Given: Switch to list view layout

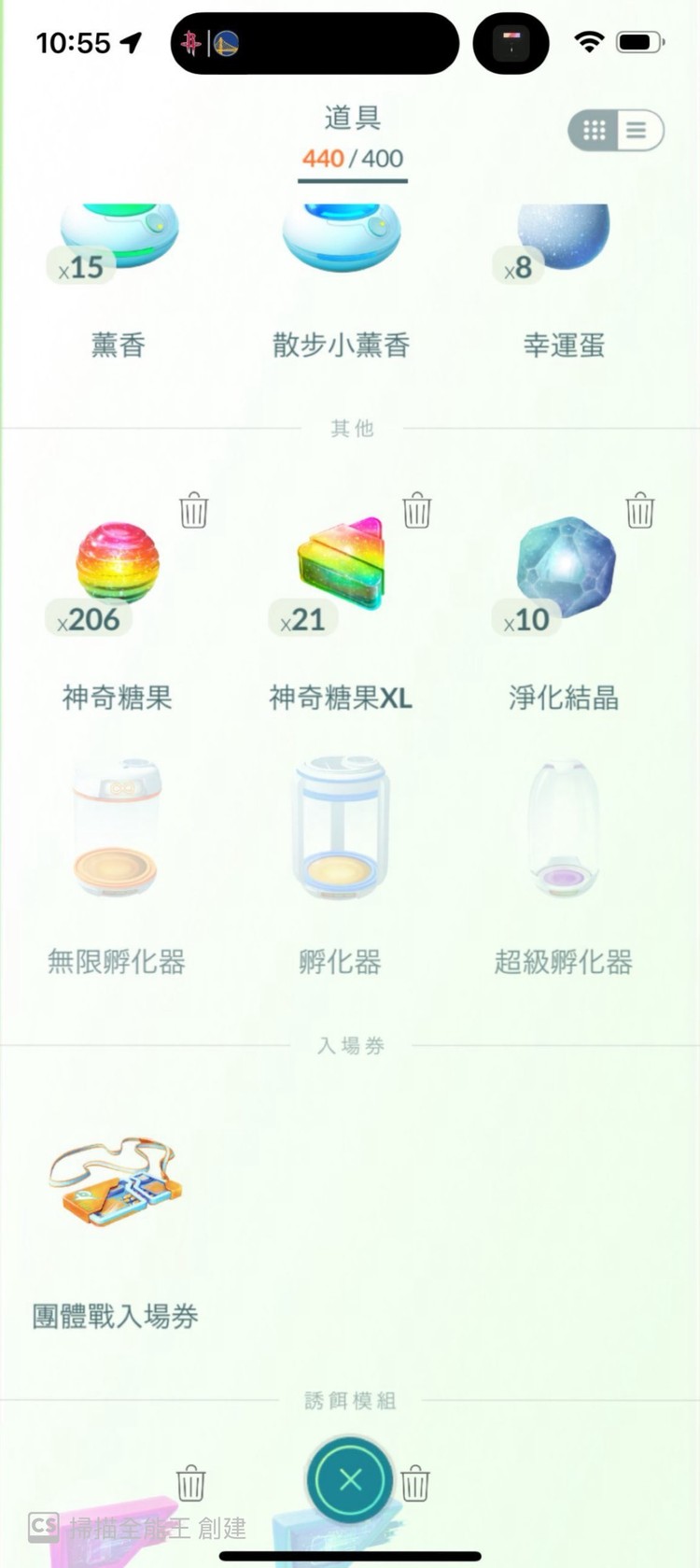Looking at the screenshot, I should pos(637,131).
